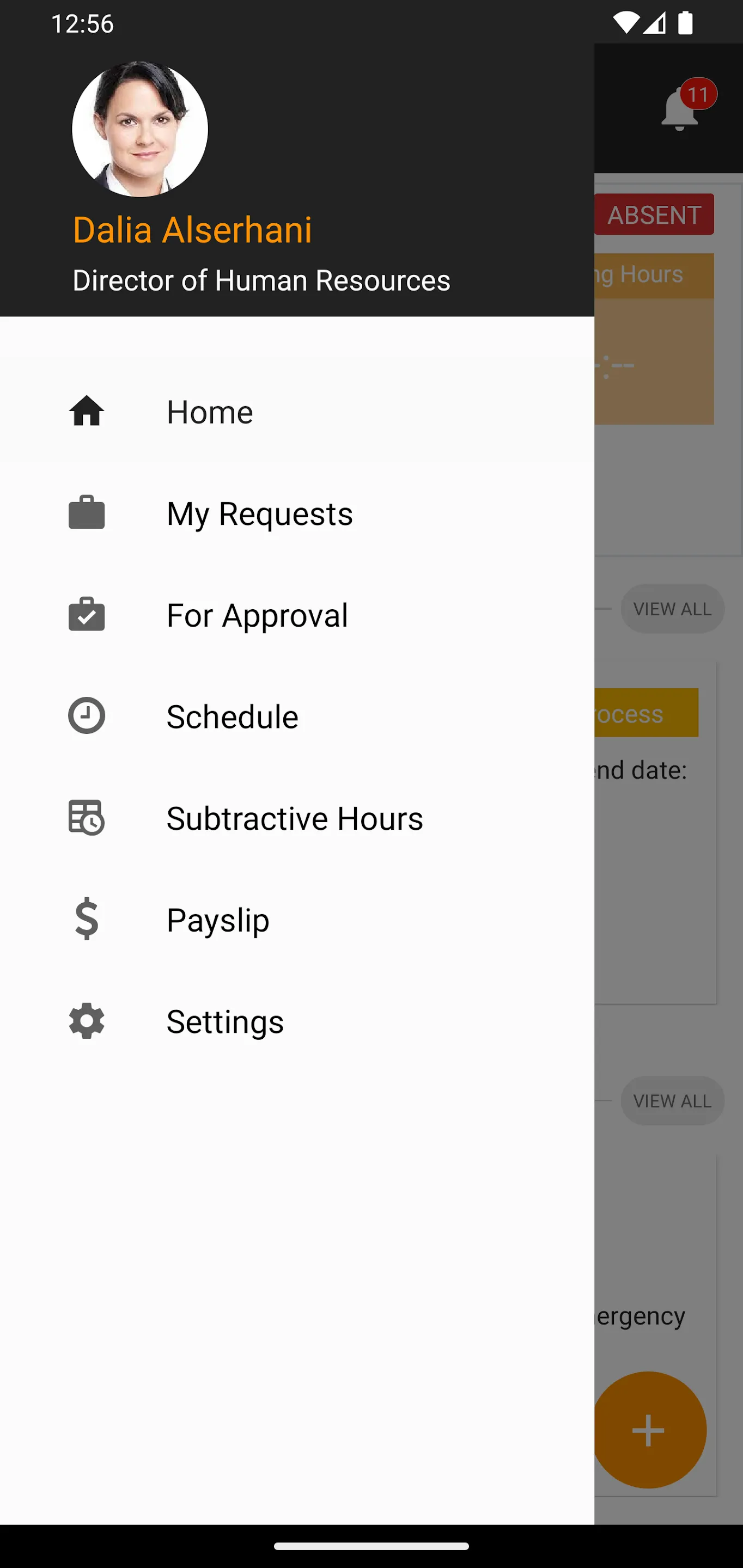Tap Dalia Alserhani's profile photo
This screenshot has height=1568, width=743.
[140, 129]
